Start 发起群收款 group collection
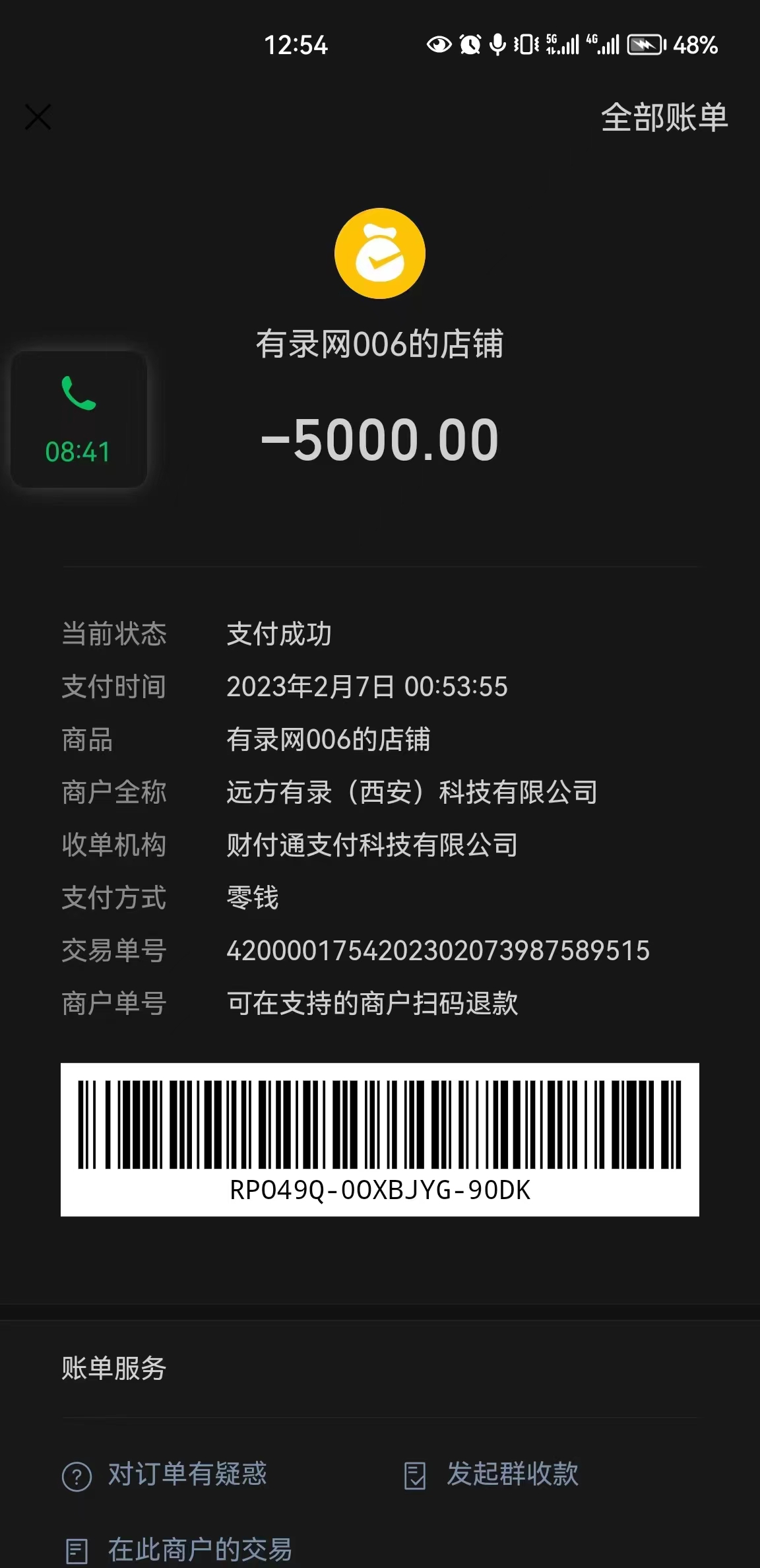Viewport: 760px width, 1568px height. point(491,1474)
